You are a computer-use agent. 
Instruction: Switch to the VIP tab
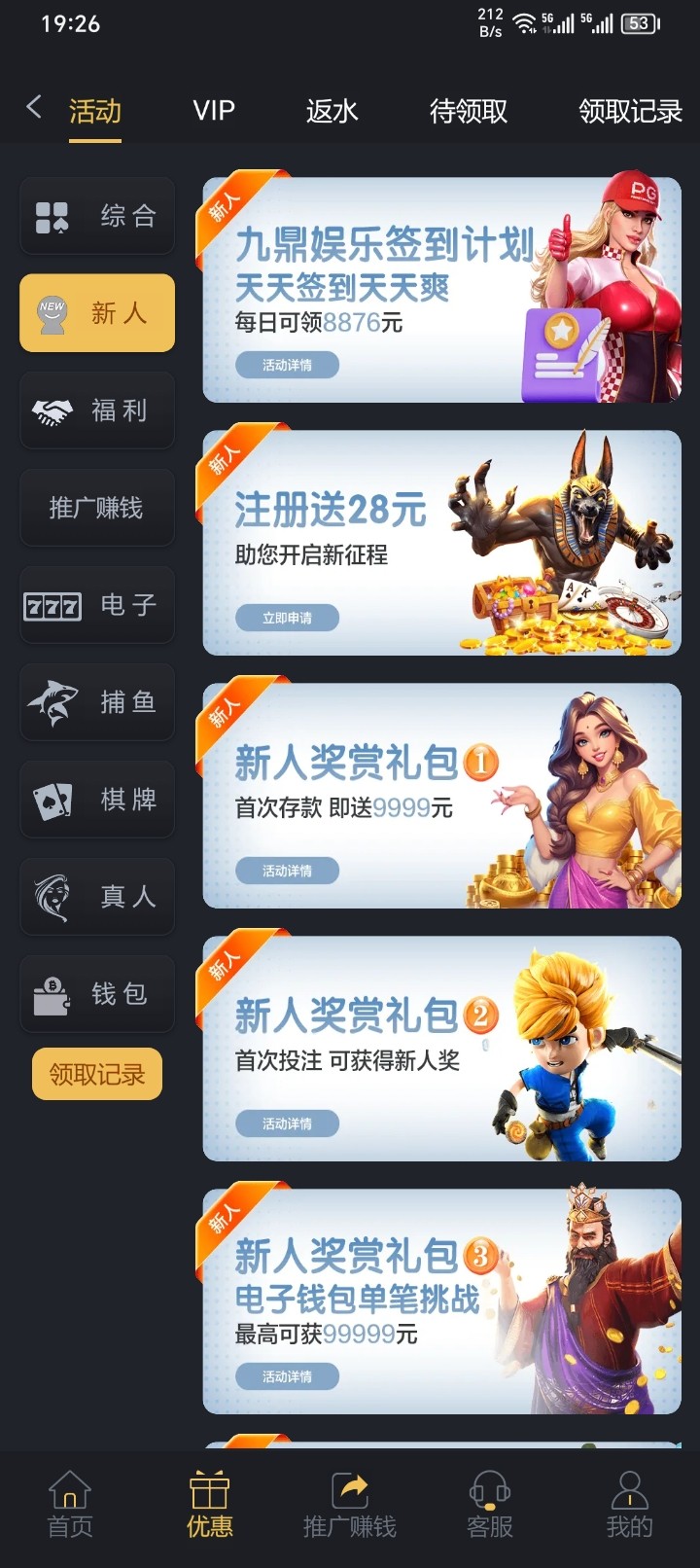point(214,111)
